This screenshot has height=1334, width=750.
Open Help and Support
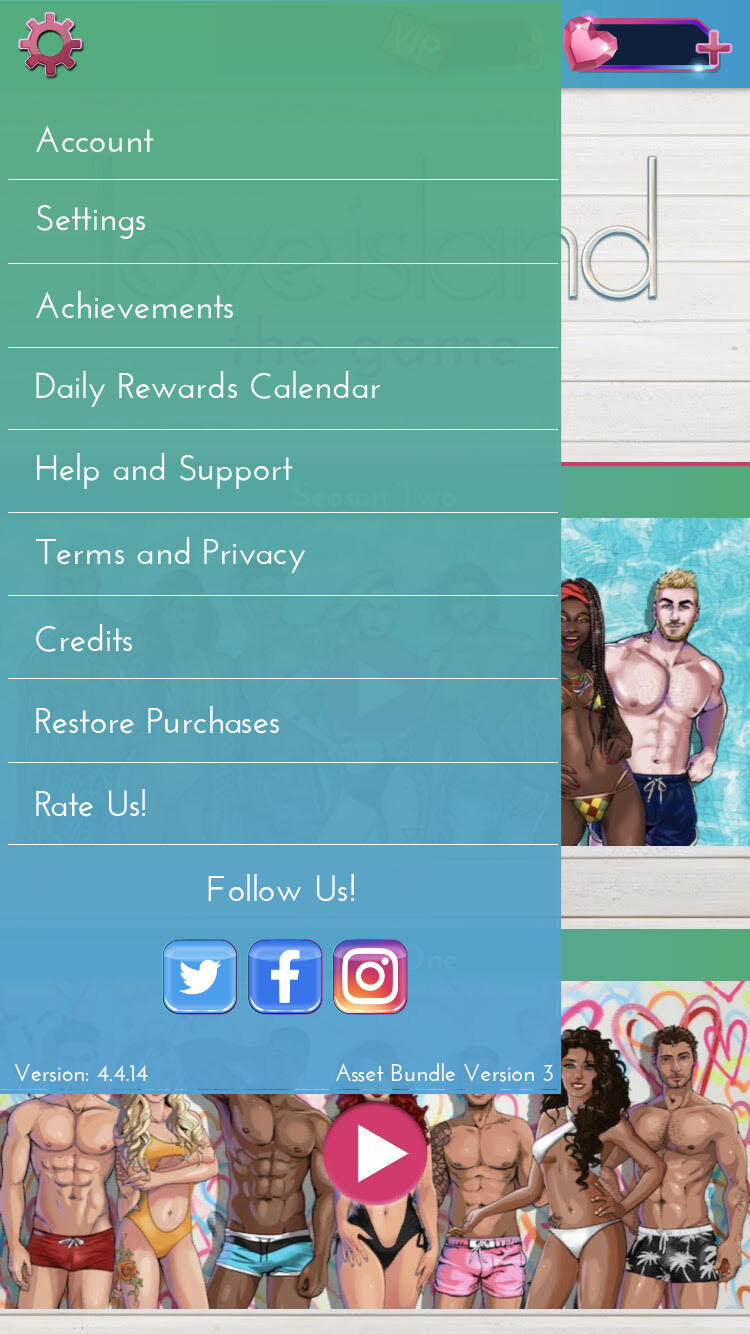pyautogui.click(x=164, y=470)
